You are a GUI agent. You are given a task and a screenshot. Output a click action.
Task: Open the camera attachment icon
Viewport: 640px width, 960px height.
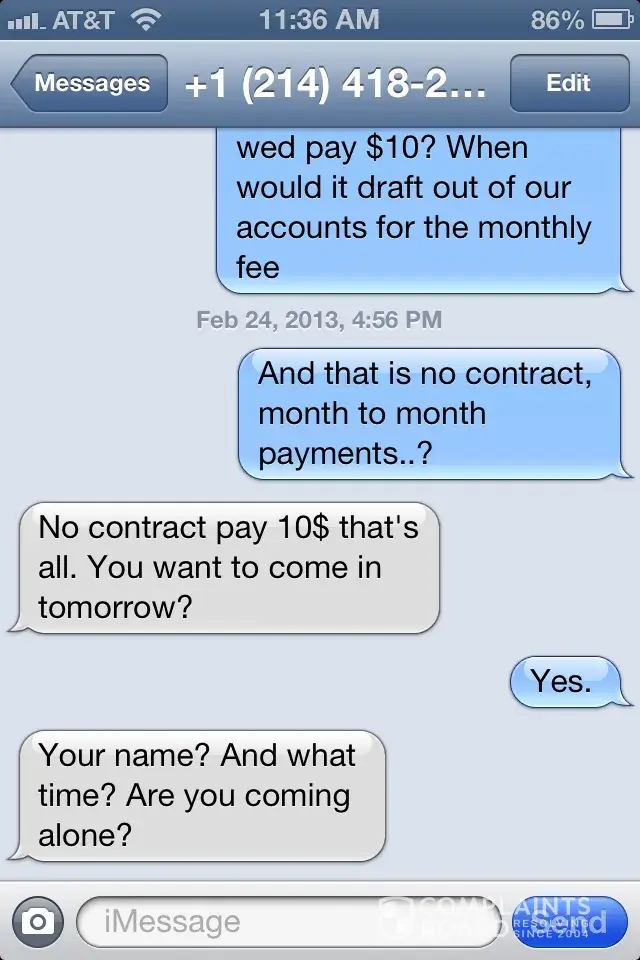[38, 921]
